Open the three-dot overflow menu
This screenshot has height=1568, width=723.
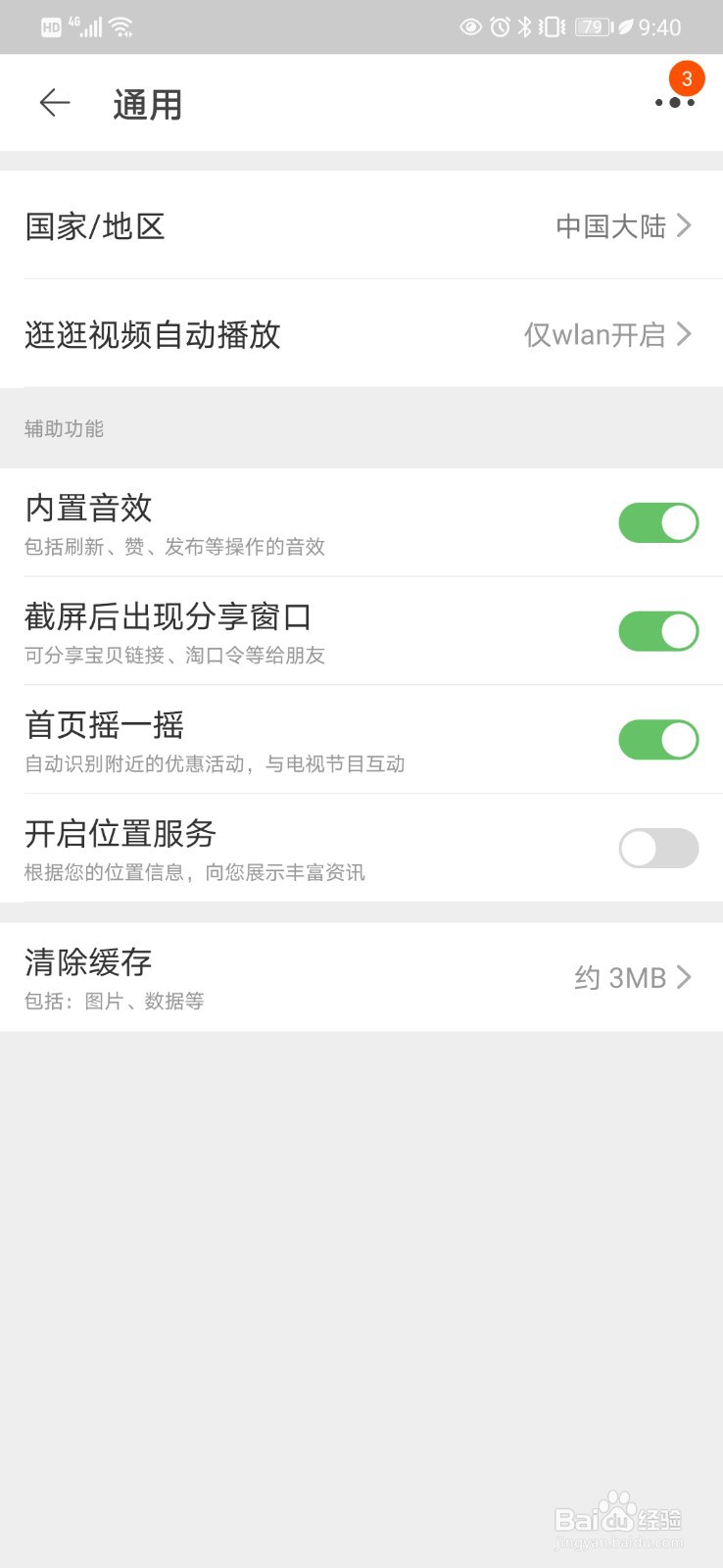point(675,102)
